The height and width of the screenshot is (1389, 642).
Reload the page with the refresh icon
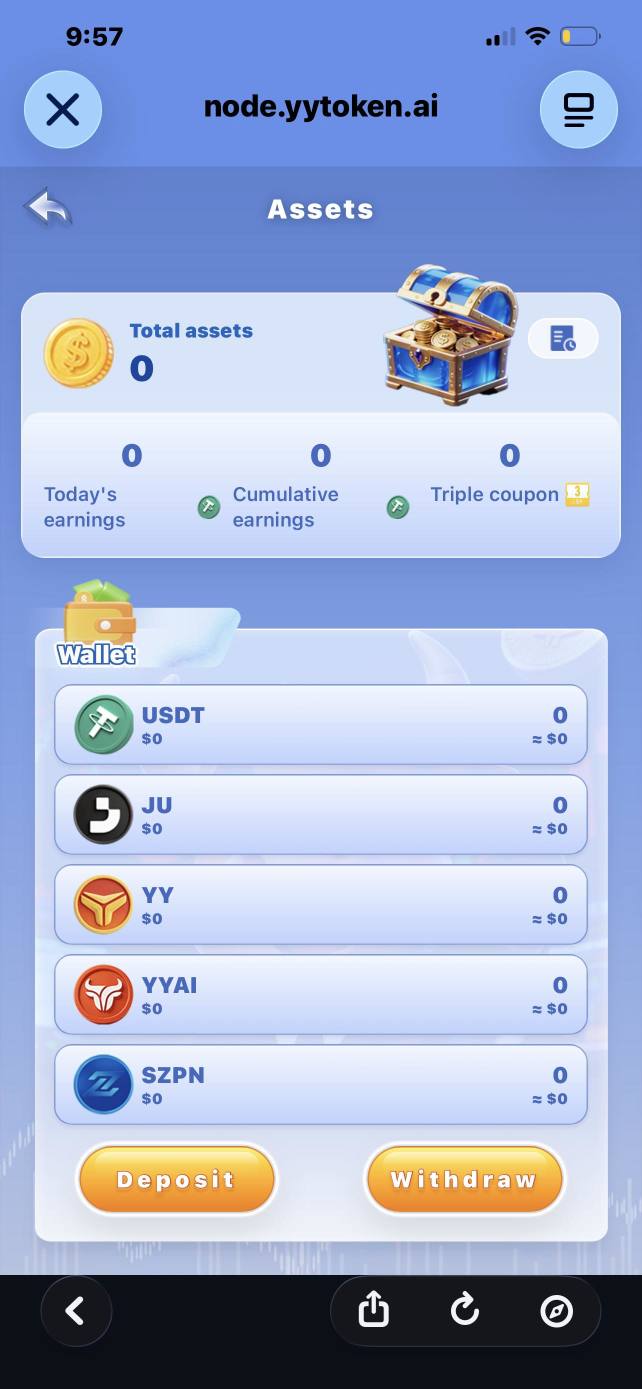coord(465,1310)
